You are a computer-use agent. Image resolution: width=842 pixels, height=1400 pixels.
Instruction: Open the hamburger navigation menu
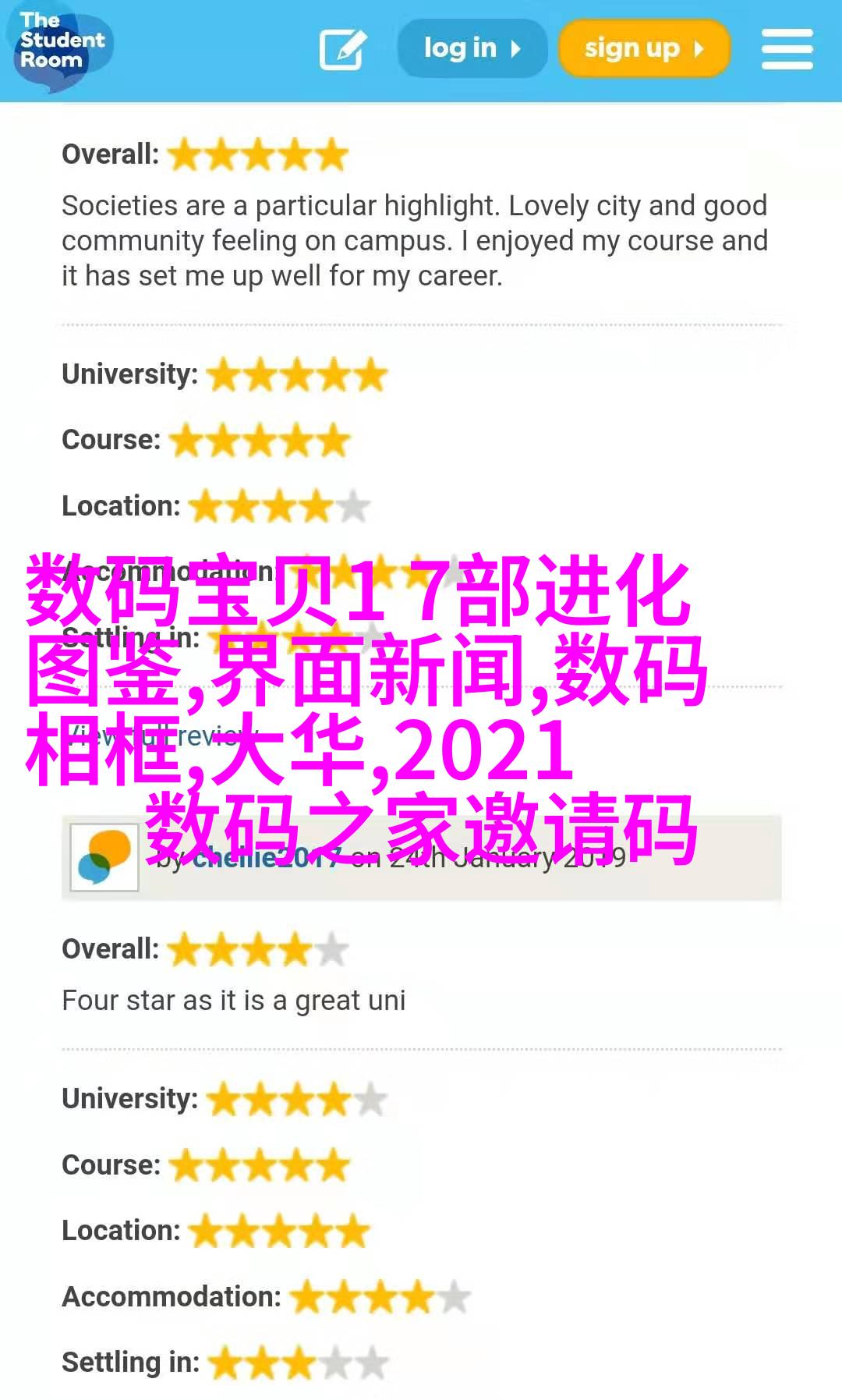tap(787, 49)
